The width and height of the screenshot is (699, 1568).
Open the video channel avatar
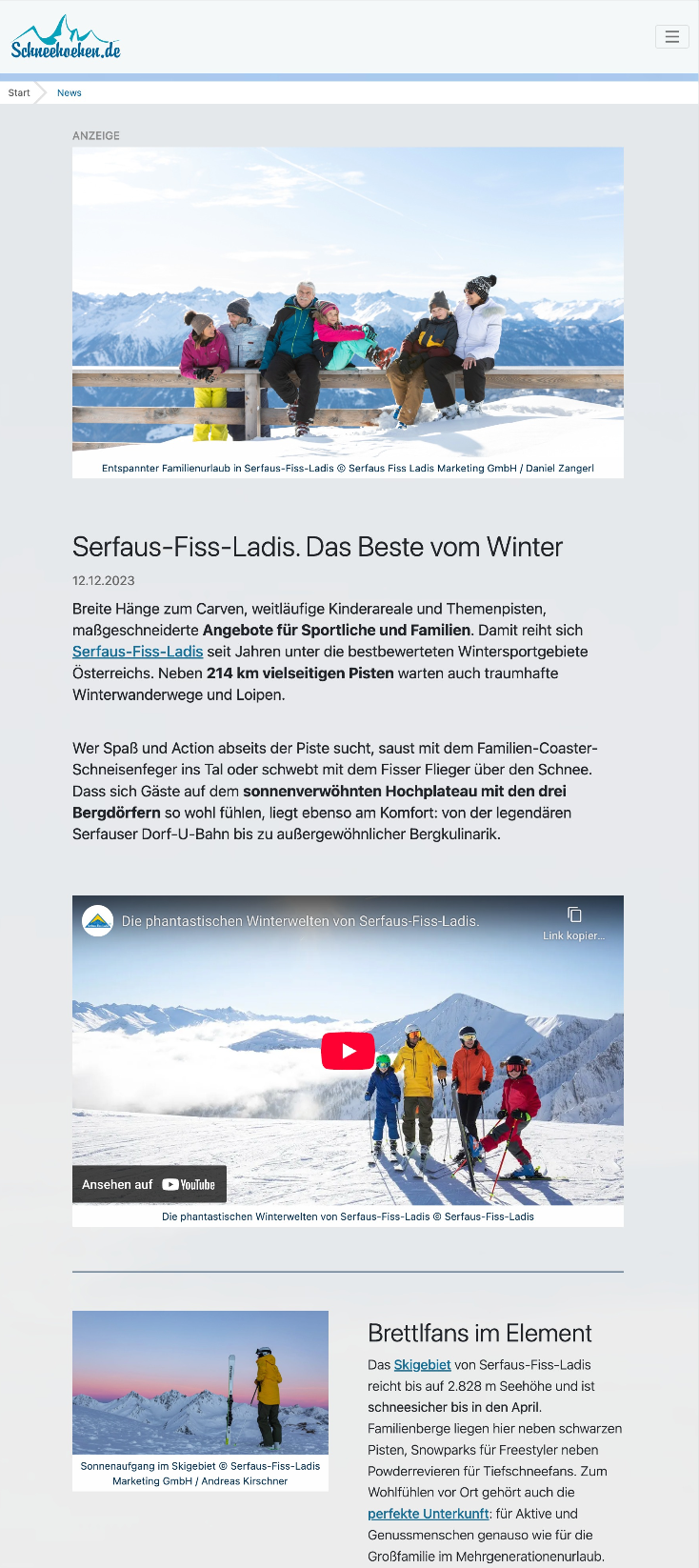point(98,921)
